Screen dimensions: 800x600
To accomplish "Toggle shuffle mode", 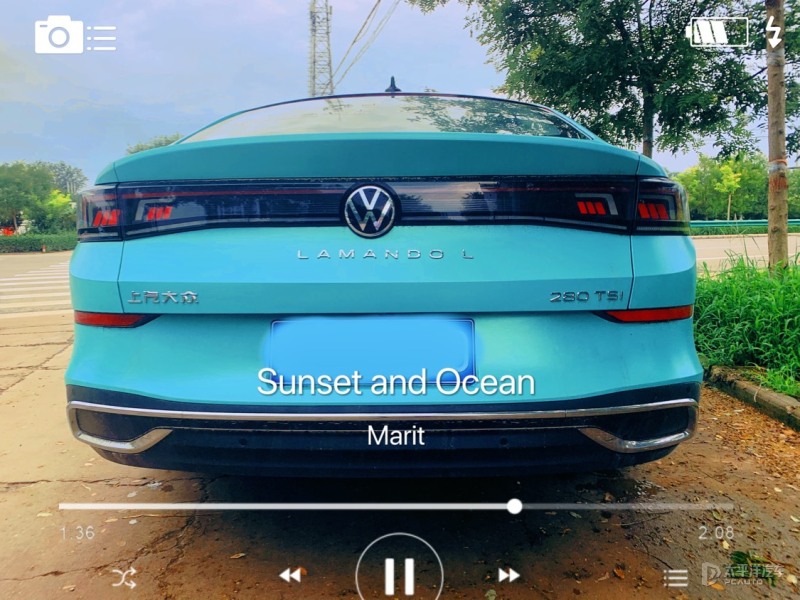I will pyautogui.click(x=124, y=576).
